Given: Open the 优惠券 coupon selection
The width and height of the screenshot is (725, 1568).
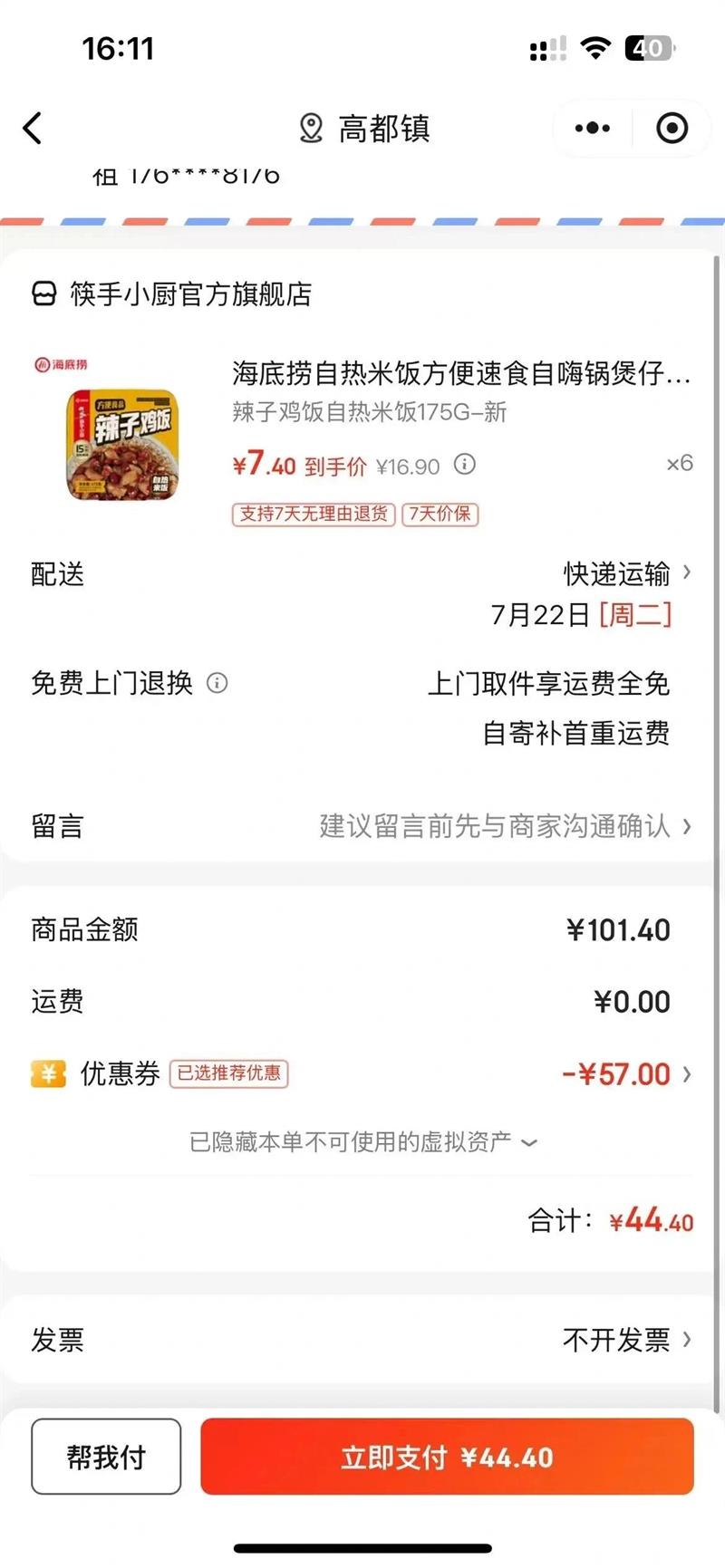Looking at the screenshot, I should (x=625, y=1074).
